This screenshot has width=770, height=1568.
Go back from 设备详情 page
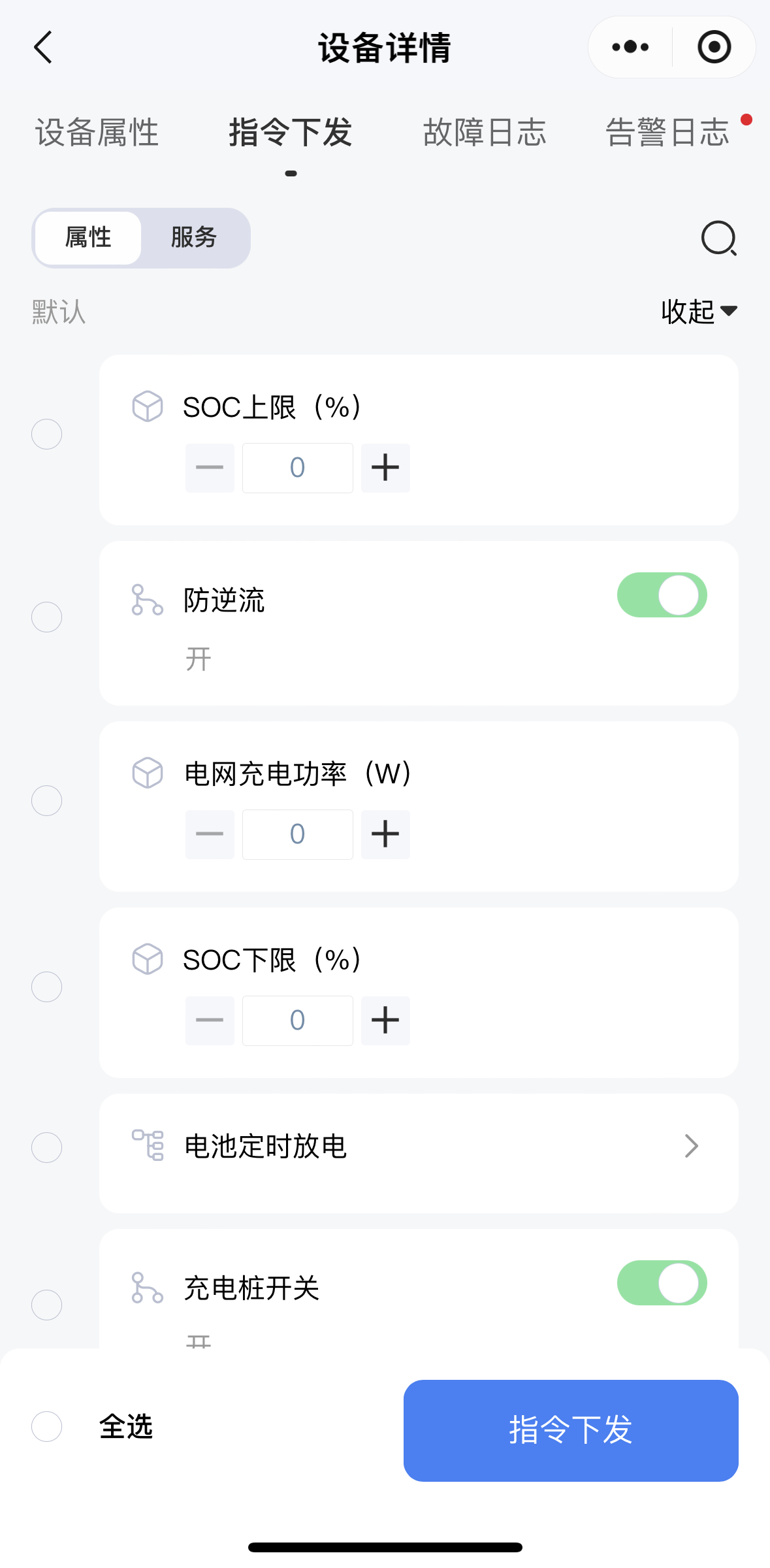tap(43, 48)
